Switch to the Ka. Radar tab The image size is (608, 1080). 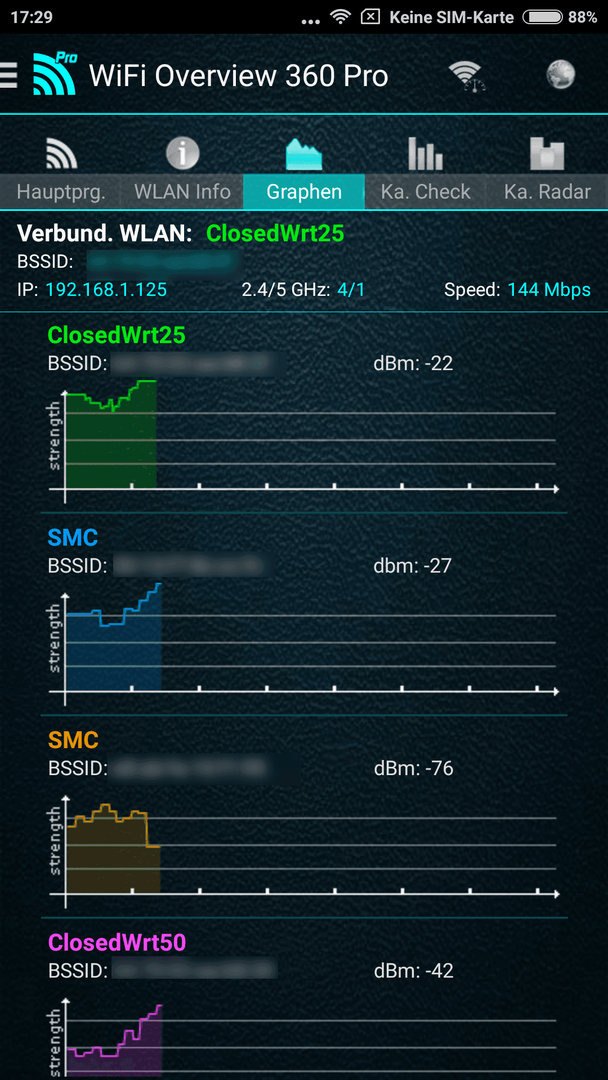point(547,172)
